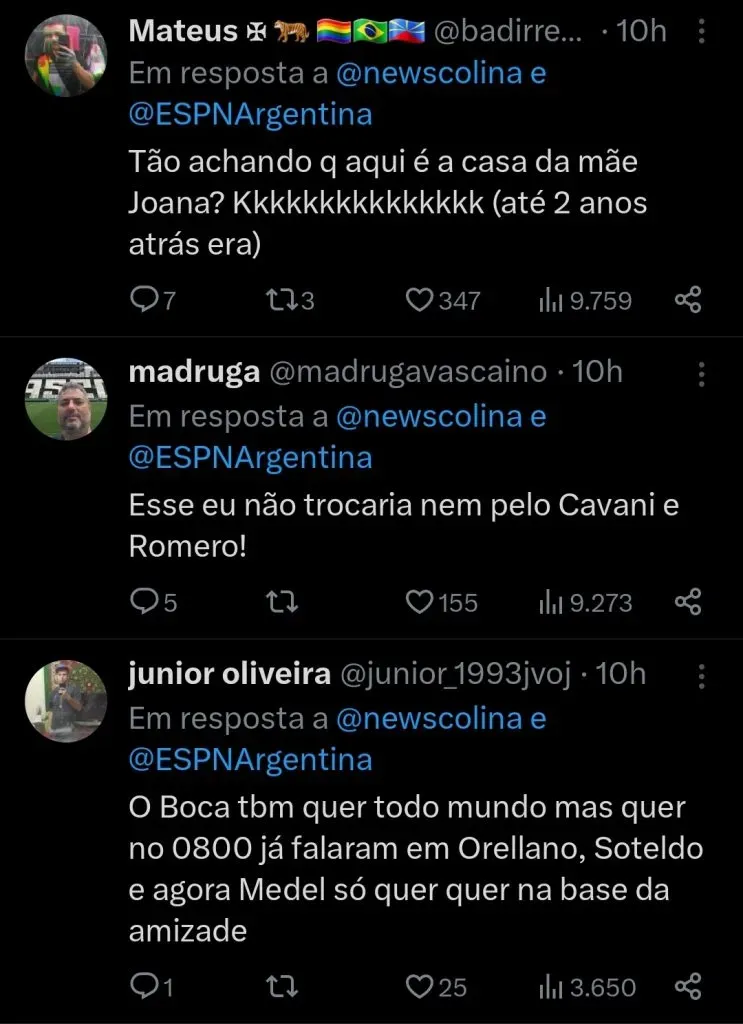Open Mateus's profile picture

[x=65, y=56]
